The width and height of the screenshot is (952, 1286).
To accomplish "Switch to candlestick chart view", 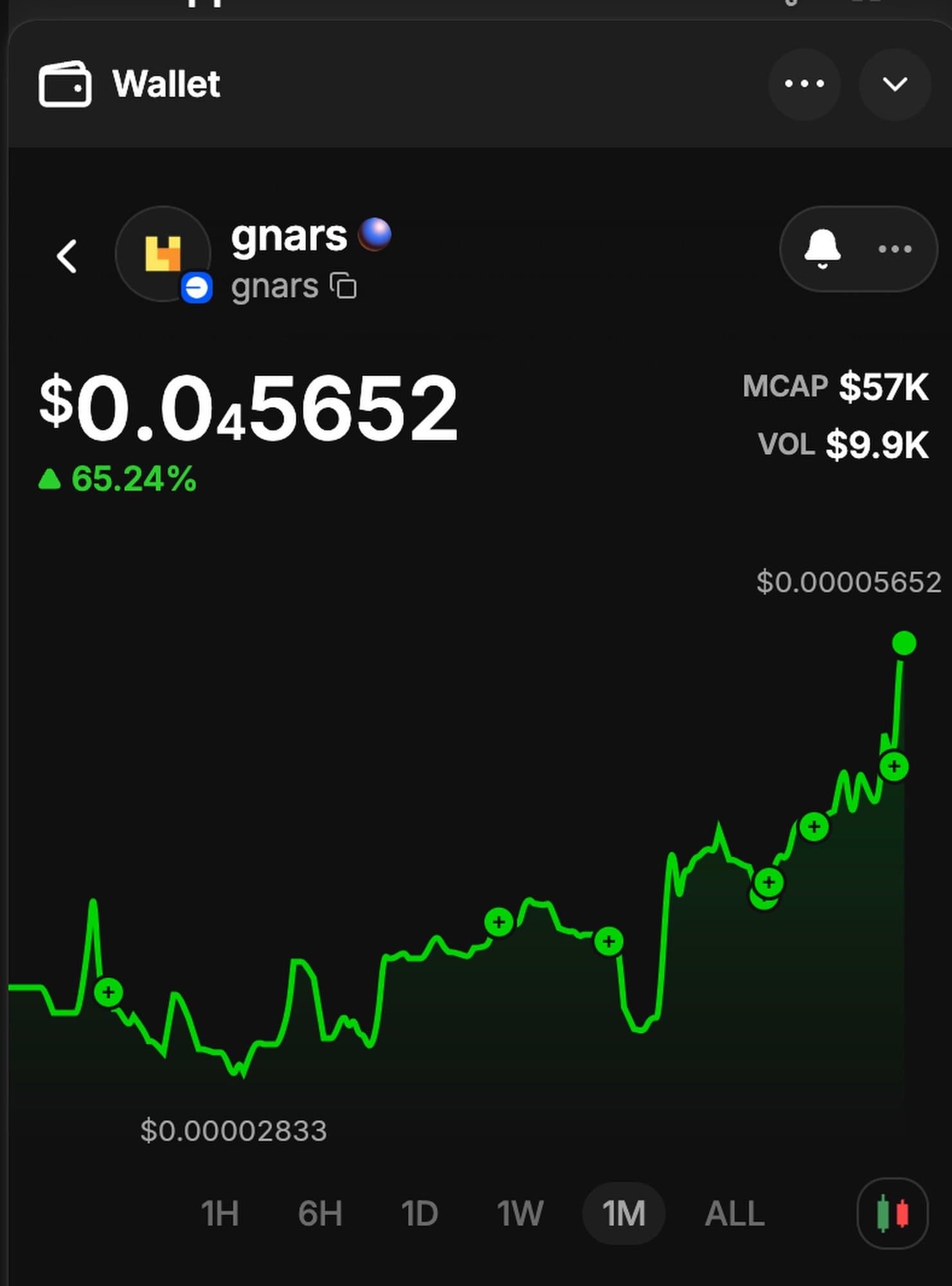I will pyautogui.click(x=892, y=1213).
